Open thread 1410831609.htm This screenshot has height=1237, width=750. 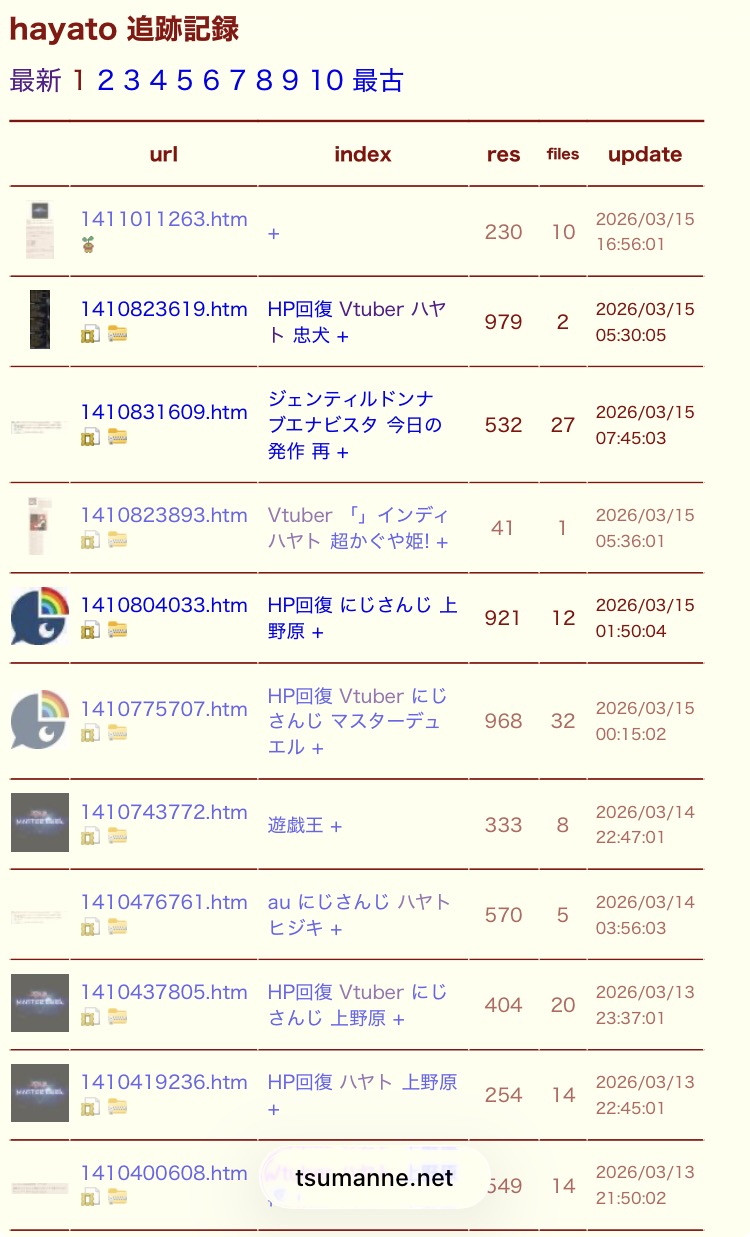point(164,412)
